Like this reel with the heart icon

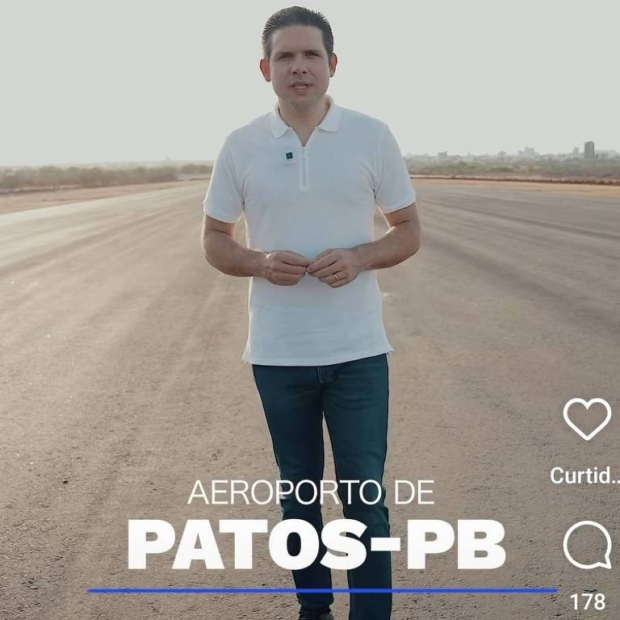tap(587, 419)
